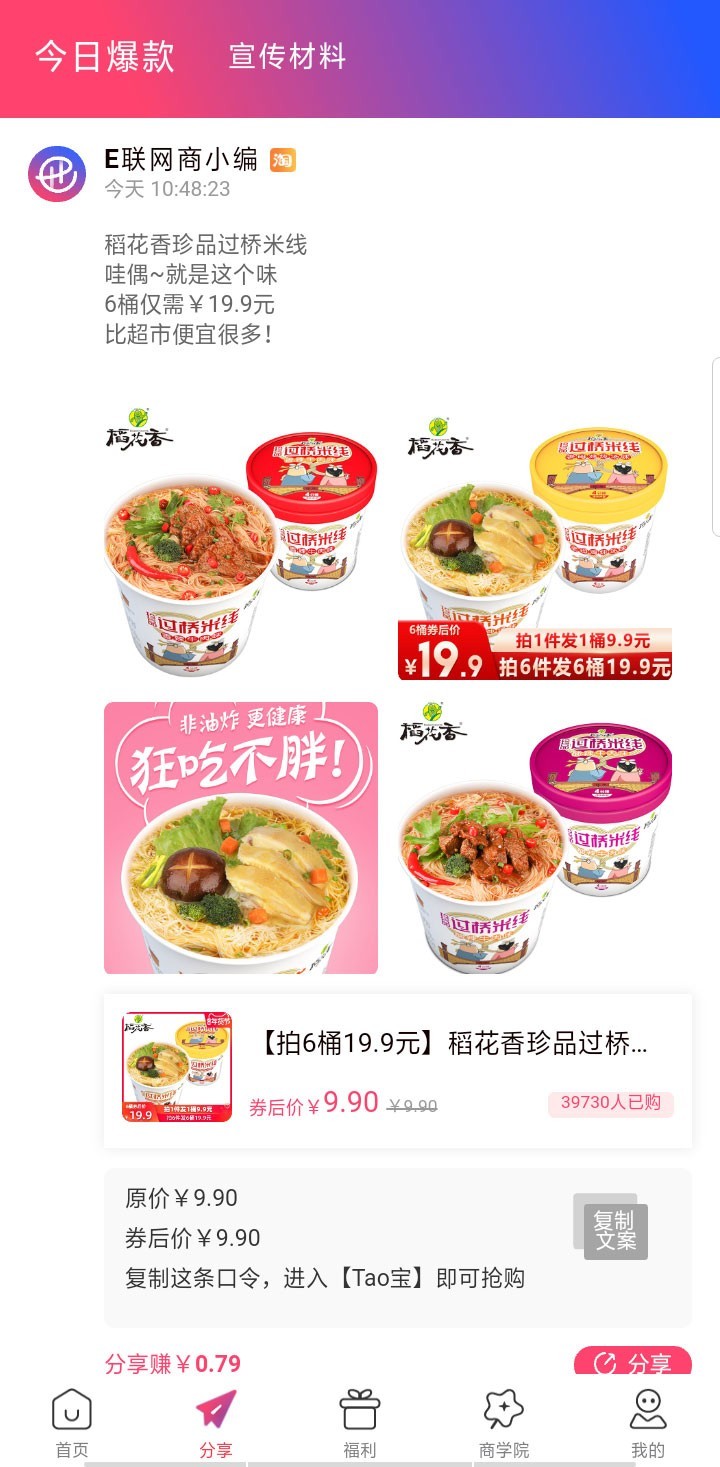This screenshot has width=720, height=1467.
Task: Select the 分享 bottom tab
Action: click(x=216, y=1422)
